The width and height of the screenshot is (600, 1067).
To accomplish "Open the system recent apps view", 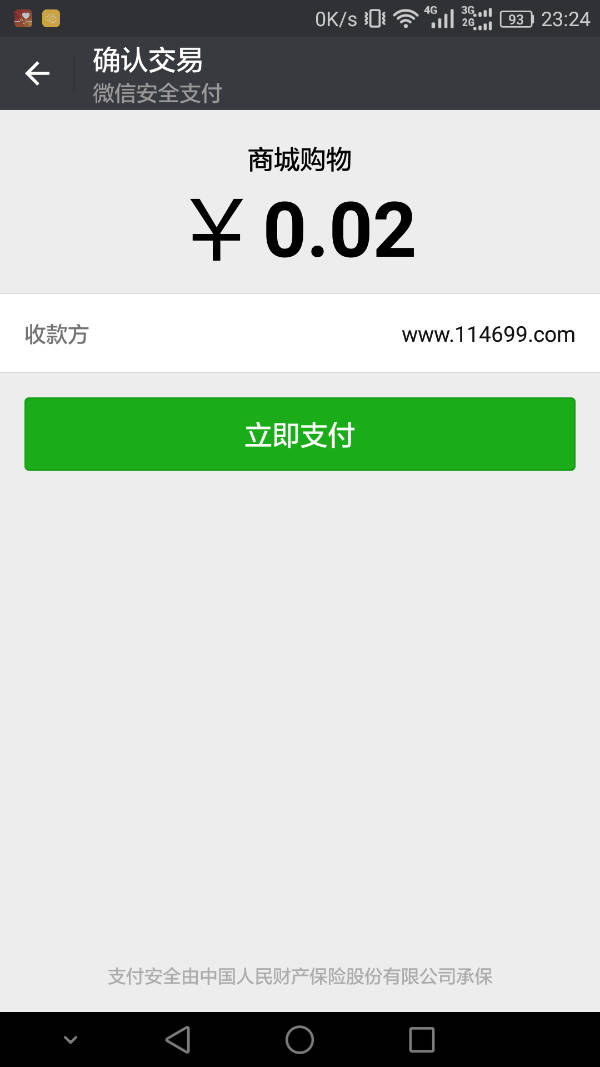I will 422,1039.
